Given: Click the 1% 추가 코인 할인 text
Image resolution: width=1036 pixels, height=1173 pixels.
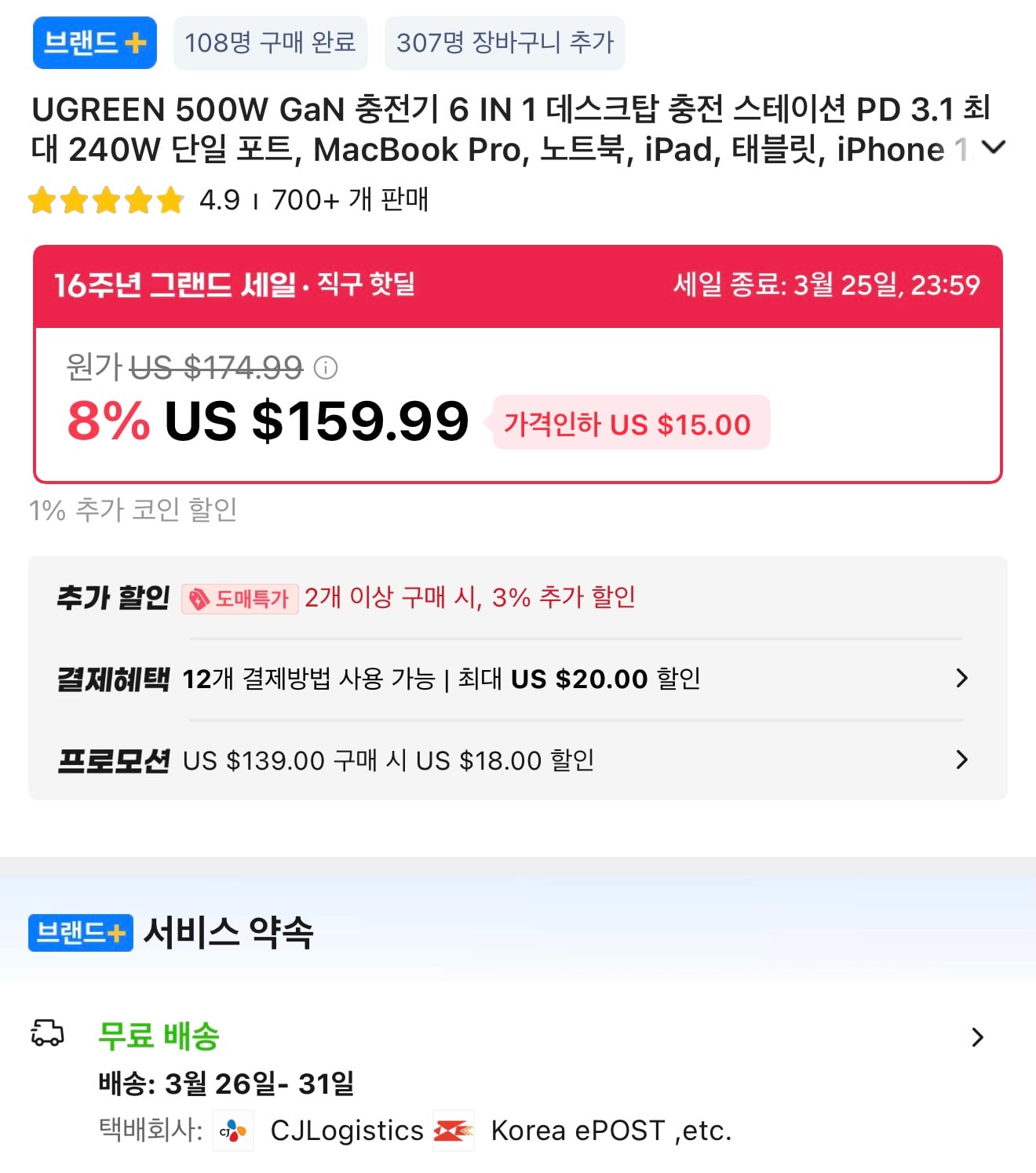Looking at the screenshot, I should click(x=134, y=510).
